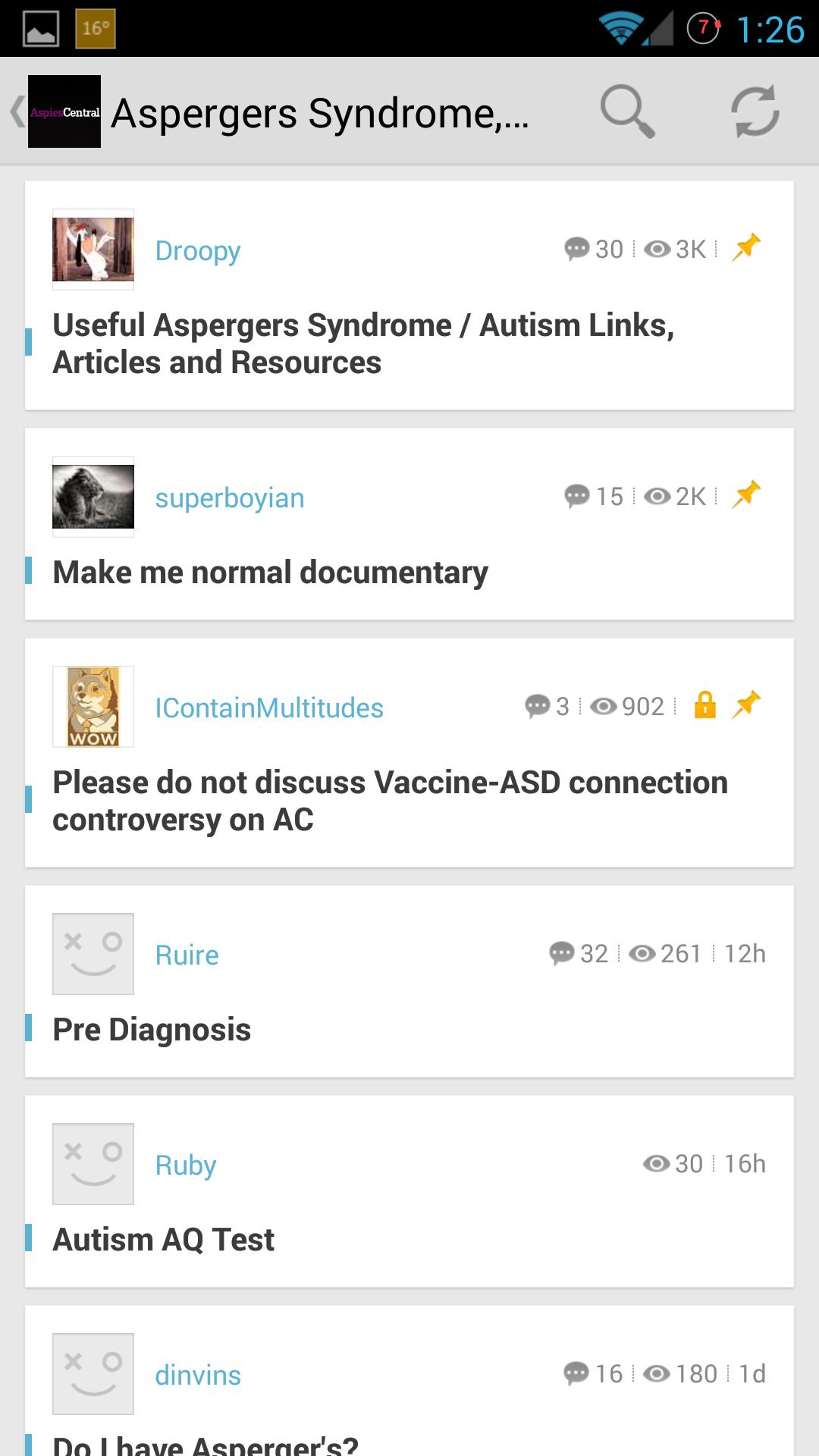
Task: Select the username IContainMultitudes
Action: 268,706
